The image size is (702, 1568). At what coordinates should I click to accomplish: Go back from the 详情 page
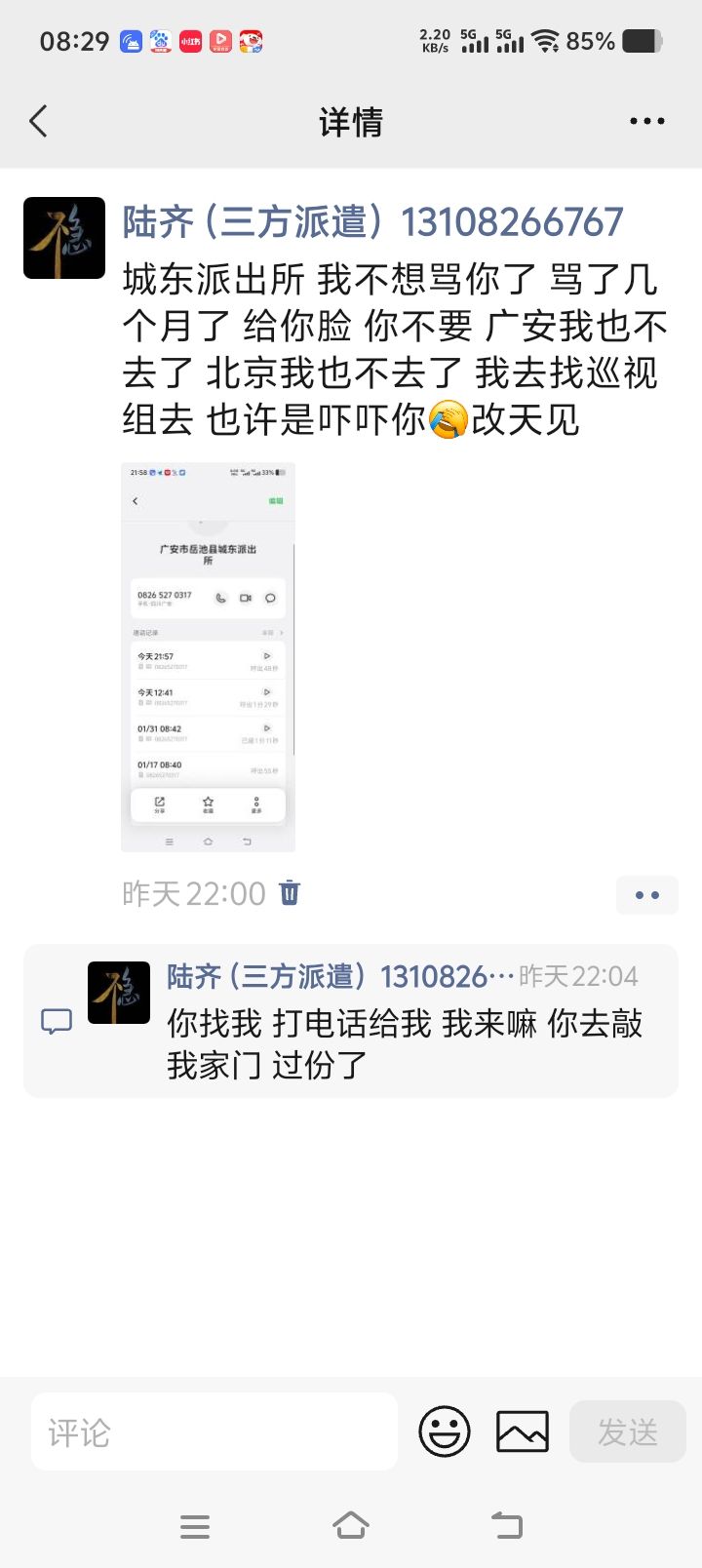(x=39, y=122)
